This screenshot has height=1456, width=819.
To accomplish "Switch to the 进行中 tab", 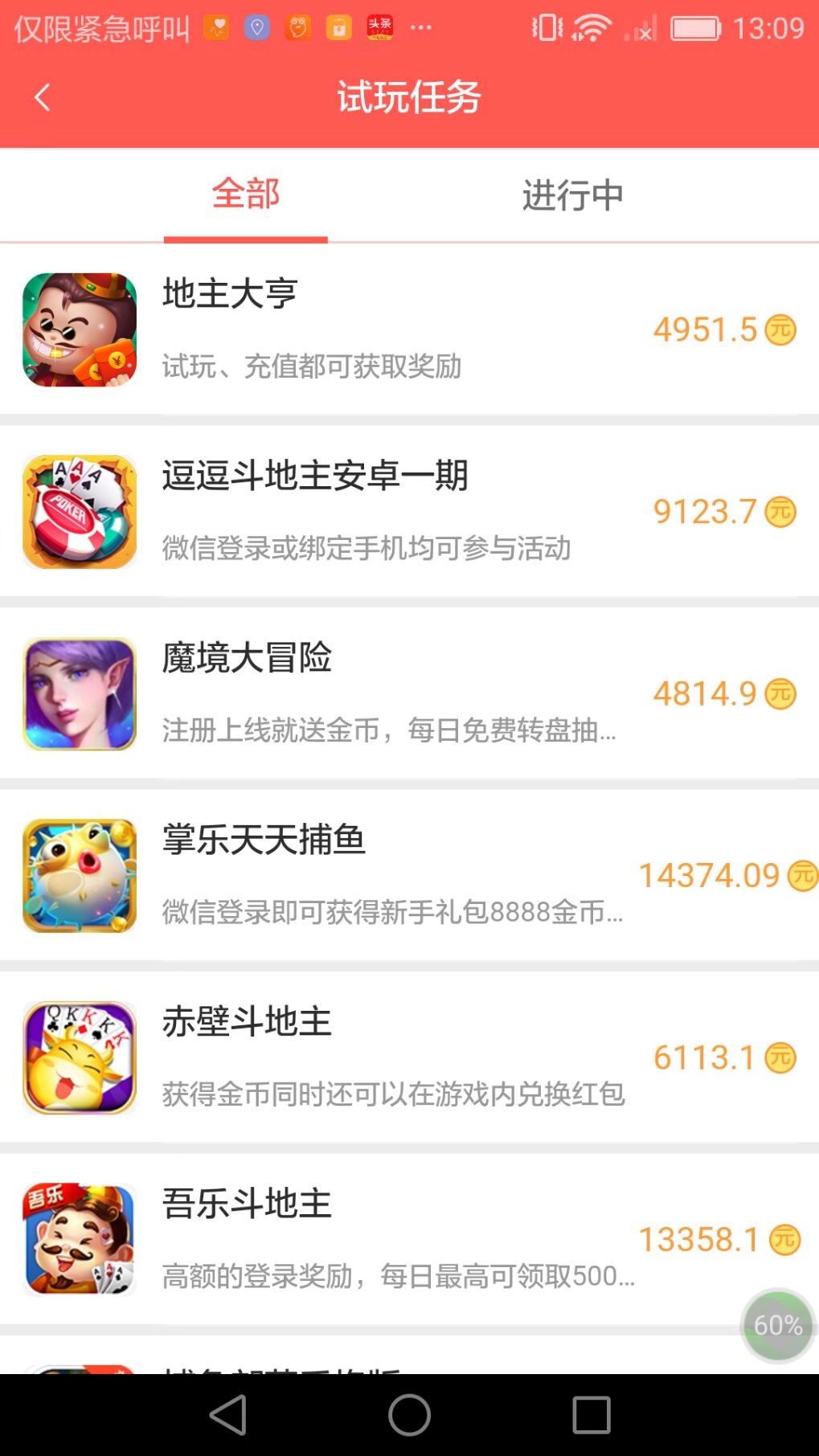I will [572, 195].
